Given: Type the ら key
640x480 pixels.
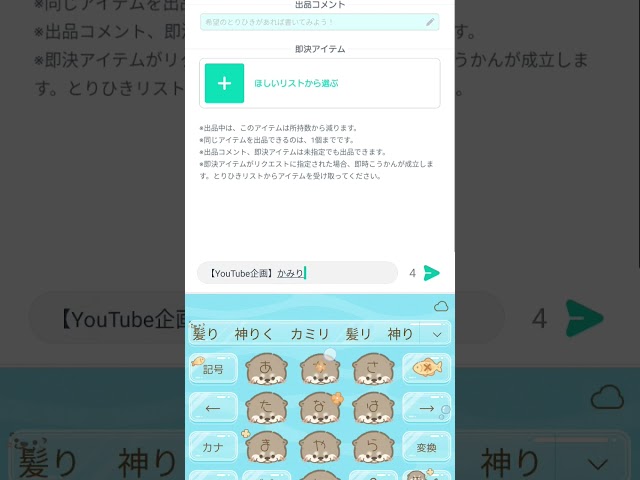Looking at the screenshot, I should (x=374, y=447).
